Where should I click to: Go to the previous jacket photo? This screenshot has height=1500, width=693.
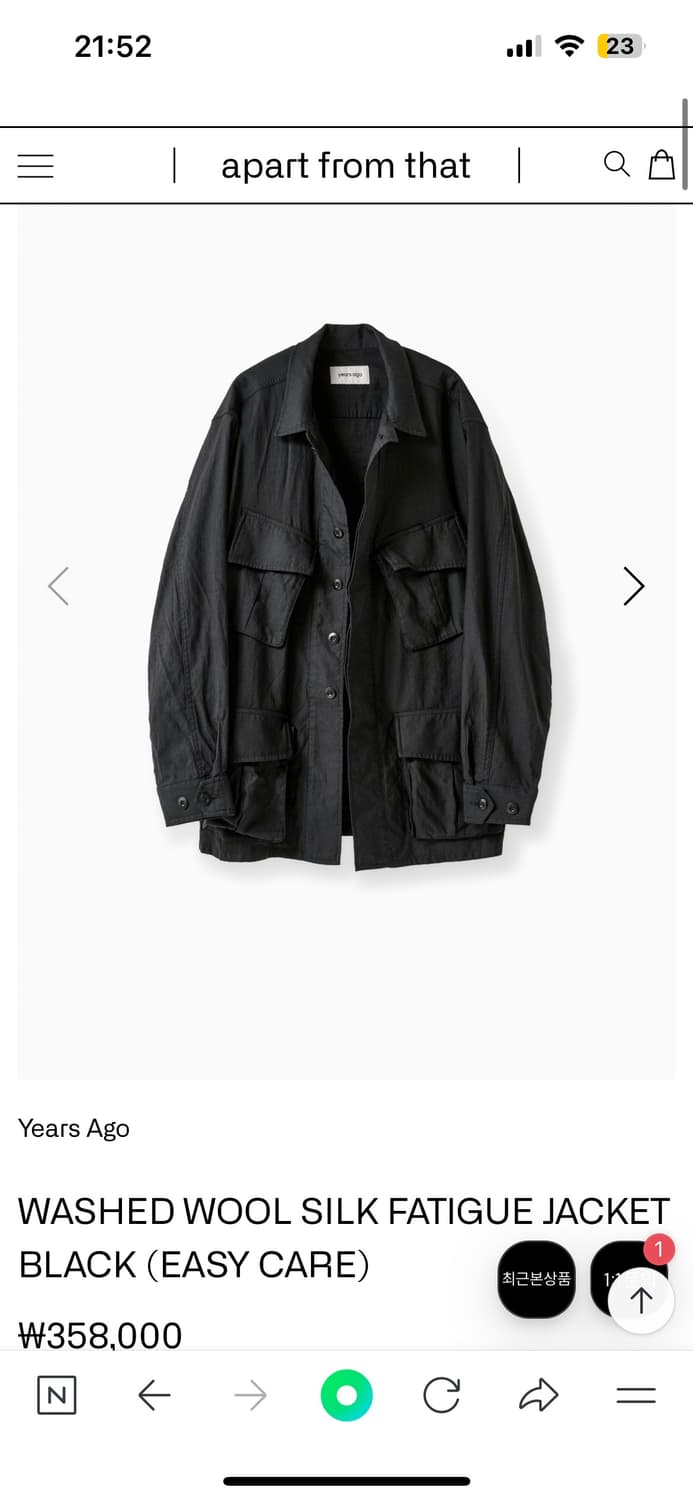(x=59, y=586)
